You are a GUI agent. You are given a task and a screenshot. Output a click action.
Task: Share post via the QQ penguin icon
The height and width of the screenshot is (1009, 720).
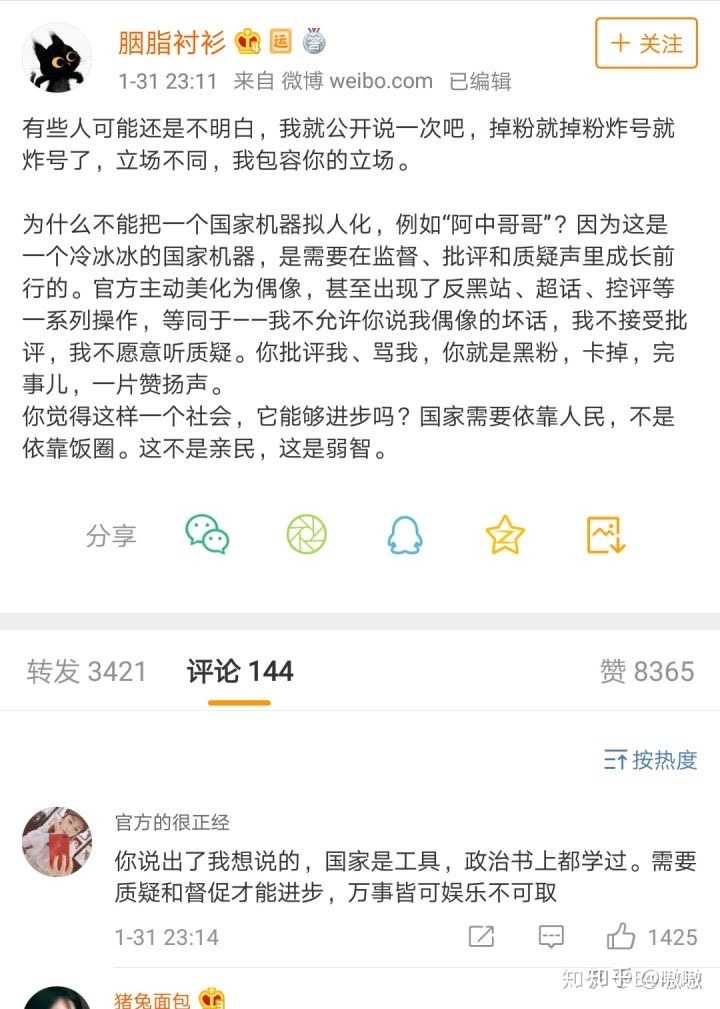(x=404, y=535)
